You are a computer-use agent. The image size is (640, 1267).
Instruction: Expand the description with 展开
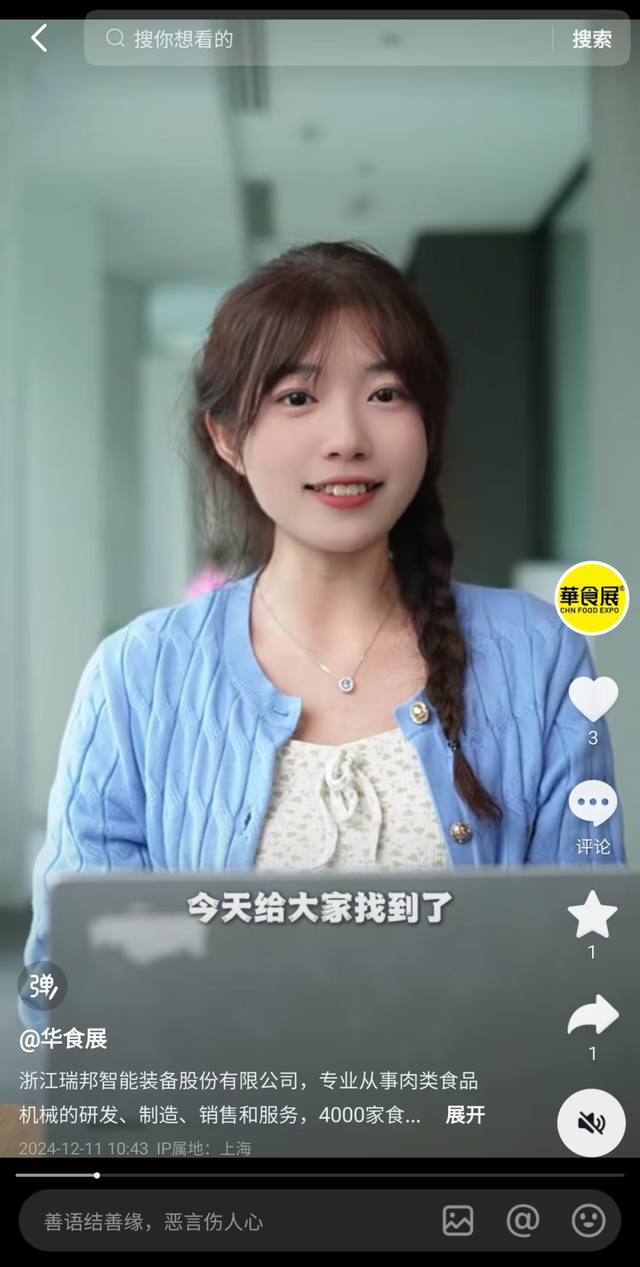[x=465, y=1114]
